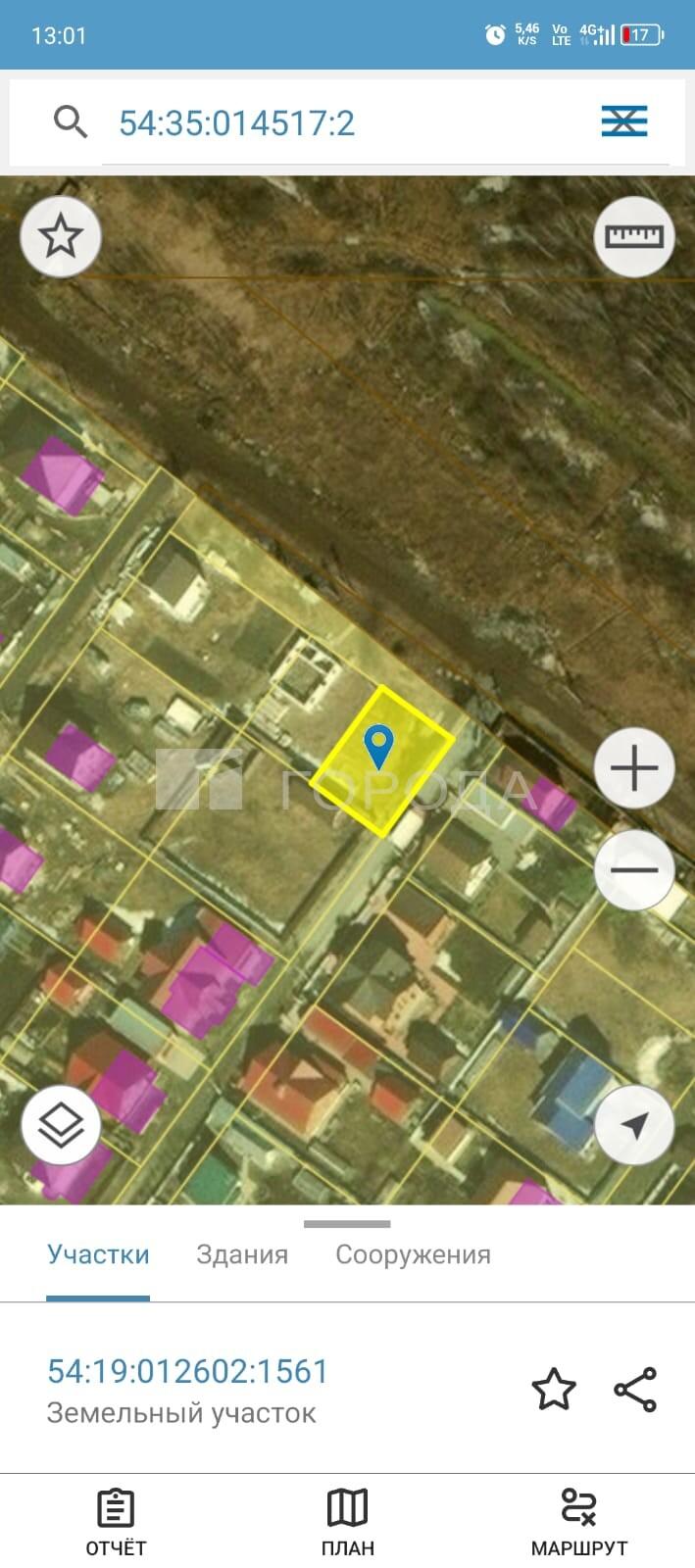Open the ОТЧЁТ report section
Image resolution: width=695 pixels, height=1568 pixels.
point(116,1523)
